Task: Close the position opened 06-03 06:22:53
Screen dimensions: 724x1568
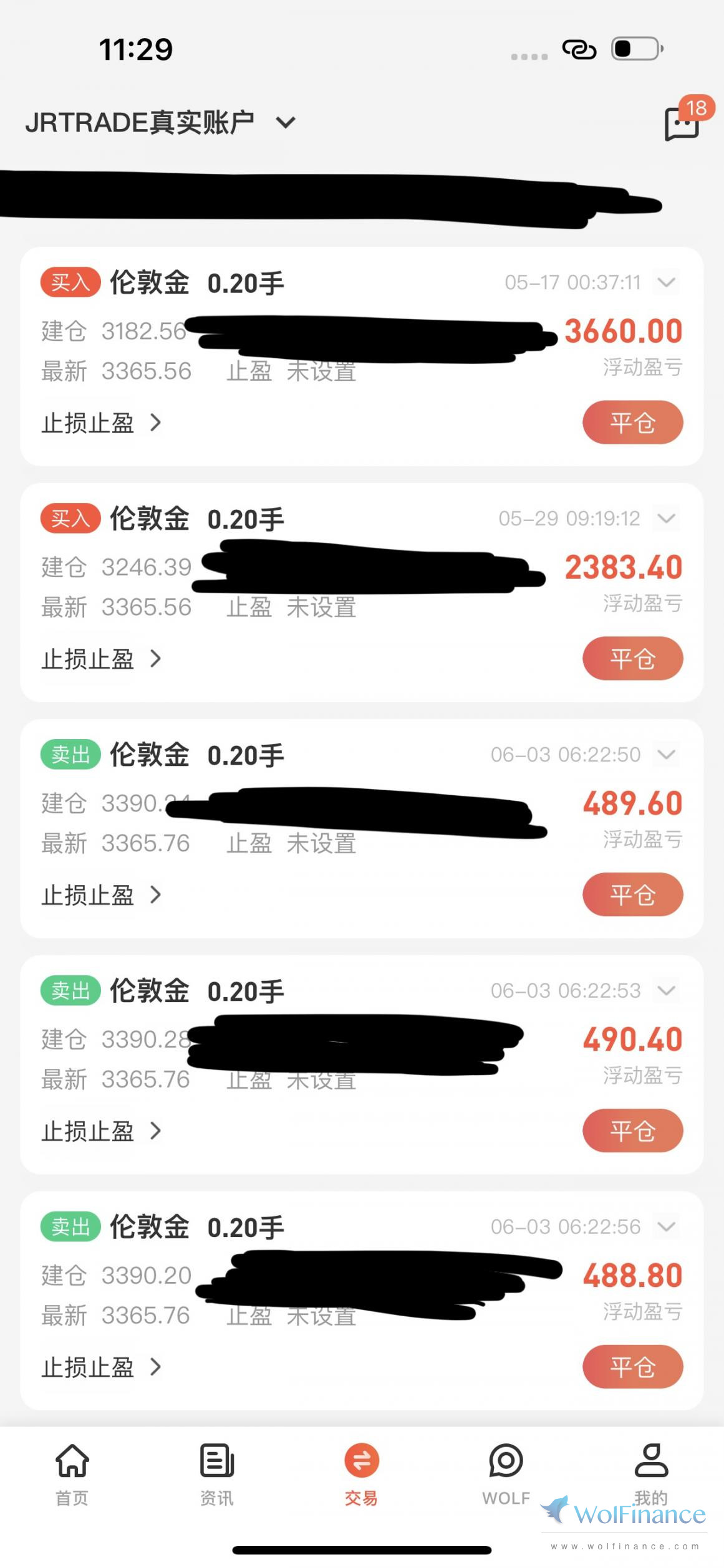Action: tap(632, 1131)
